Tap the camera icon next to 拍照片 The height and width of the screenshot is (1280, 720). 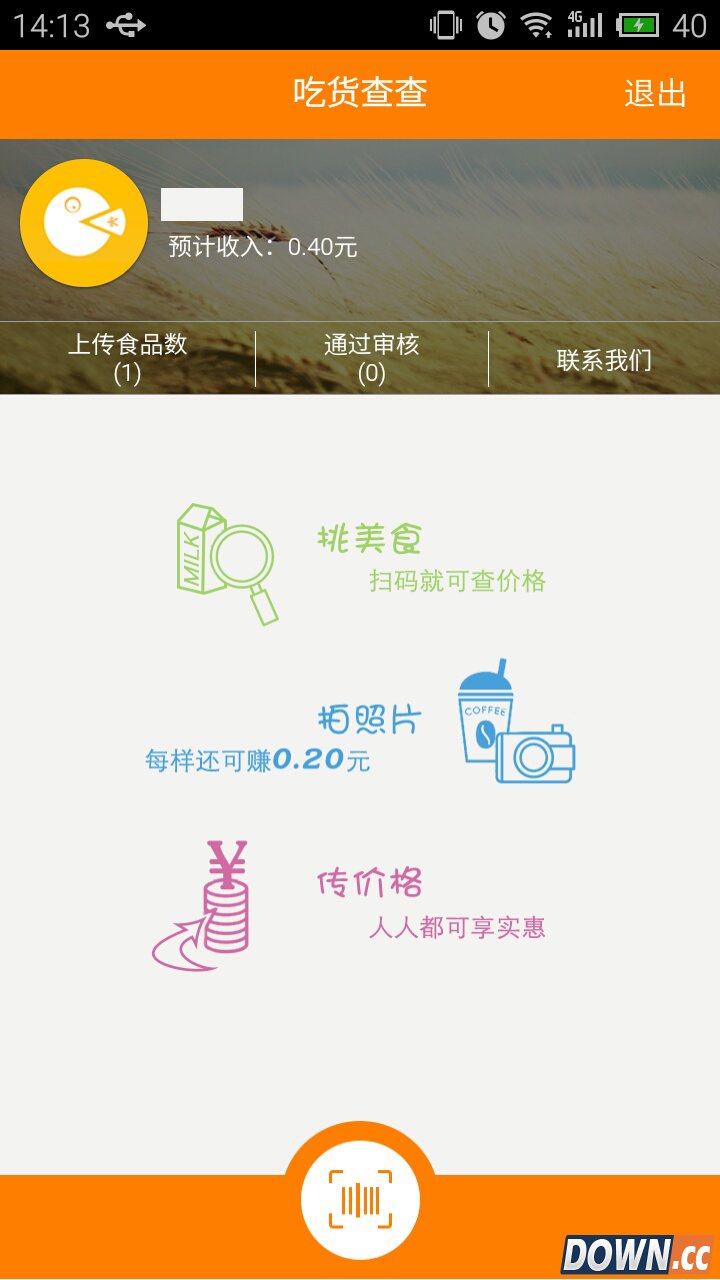pyautogui.click(x=535, y=755)
